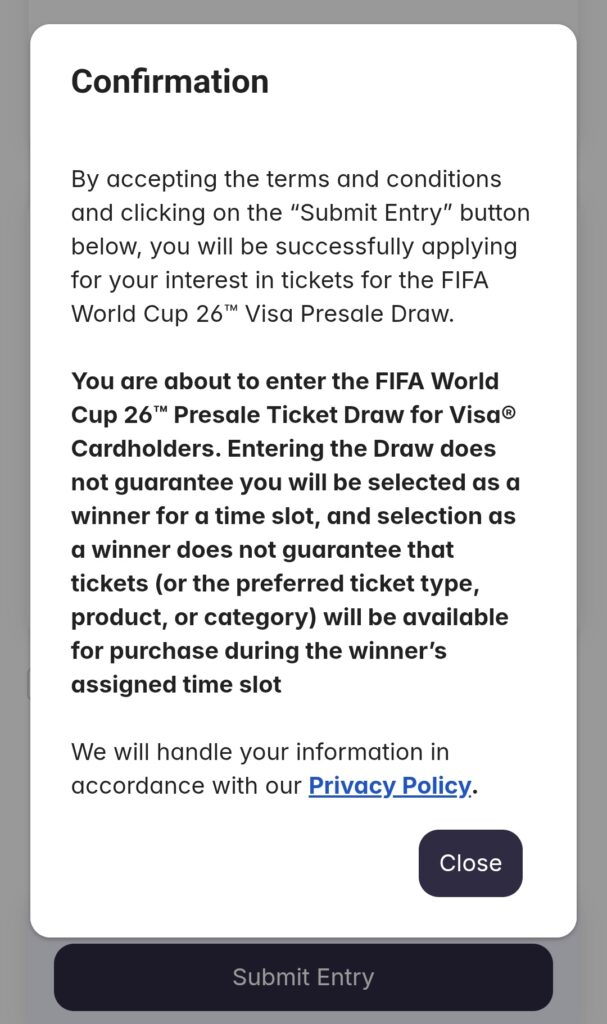Tap the Submit Entry button
The width and height of the screenshot is (607, 1024).
pyautogui.click(x=303, y=977)
